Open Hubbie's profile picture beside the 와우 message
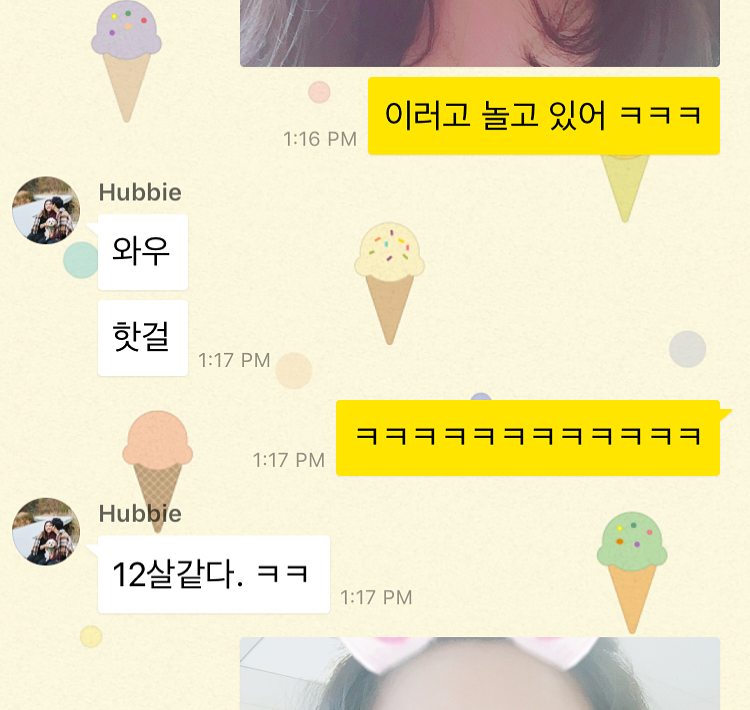This screenshot has width=750, height=710. click(46, 211)
